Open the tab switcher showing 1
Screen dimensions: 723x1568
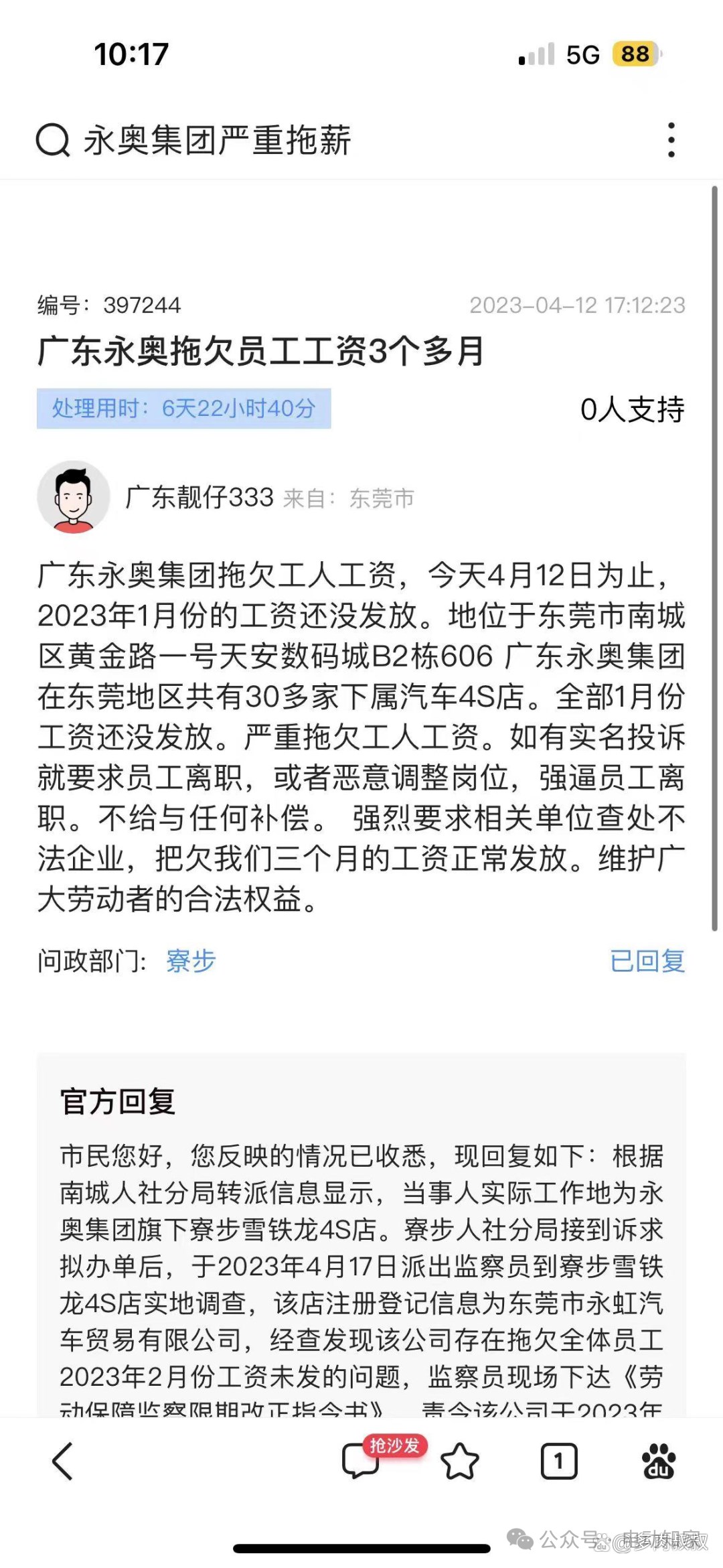coord(558,1461)
